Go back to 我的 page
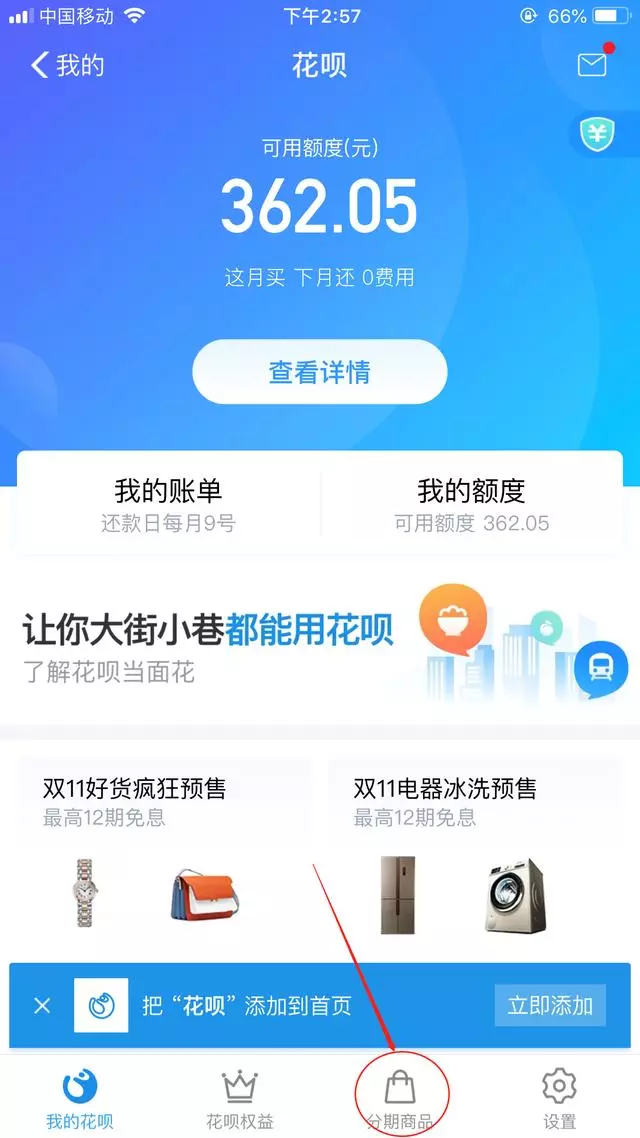The width and height of the screenshot is (640, 1138). pyautogui.click(x=66, y=66)
